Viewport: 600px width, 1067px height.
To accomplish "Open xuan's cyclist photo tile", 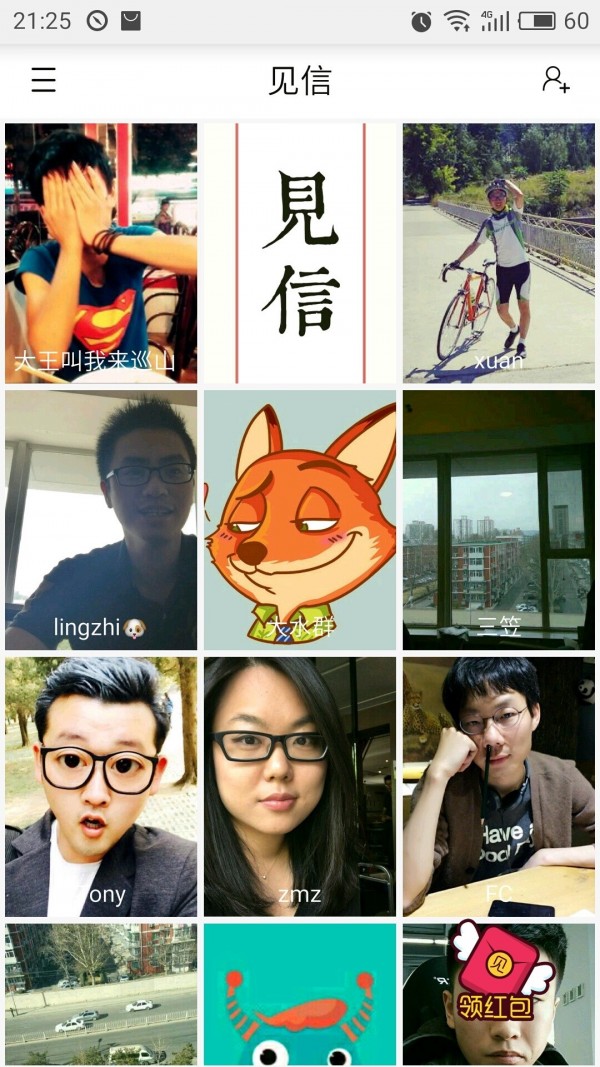I will point(498,253).
